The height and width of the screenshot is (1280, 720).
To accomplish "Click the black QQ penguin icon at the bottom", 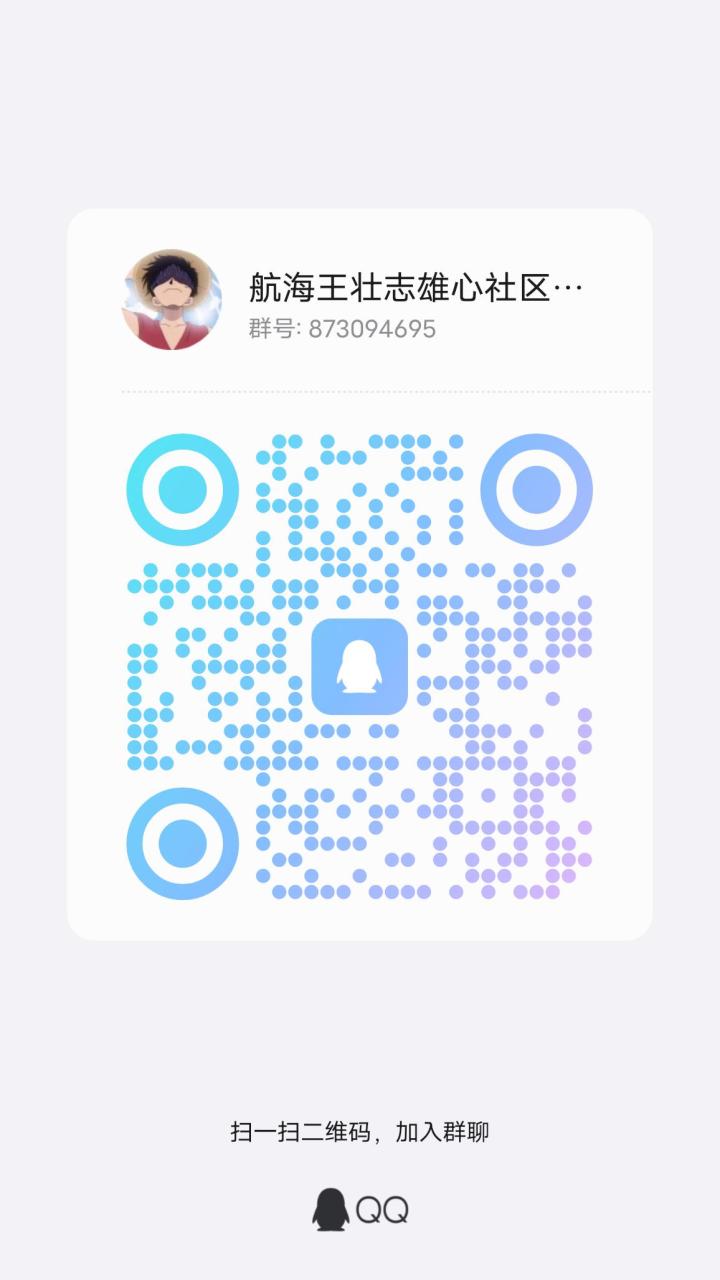I will pos(328,1207).
